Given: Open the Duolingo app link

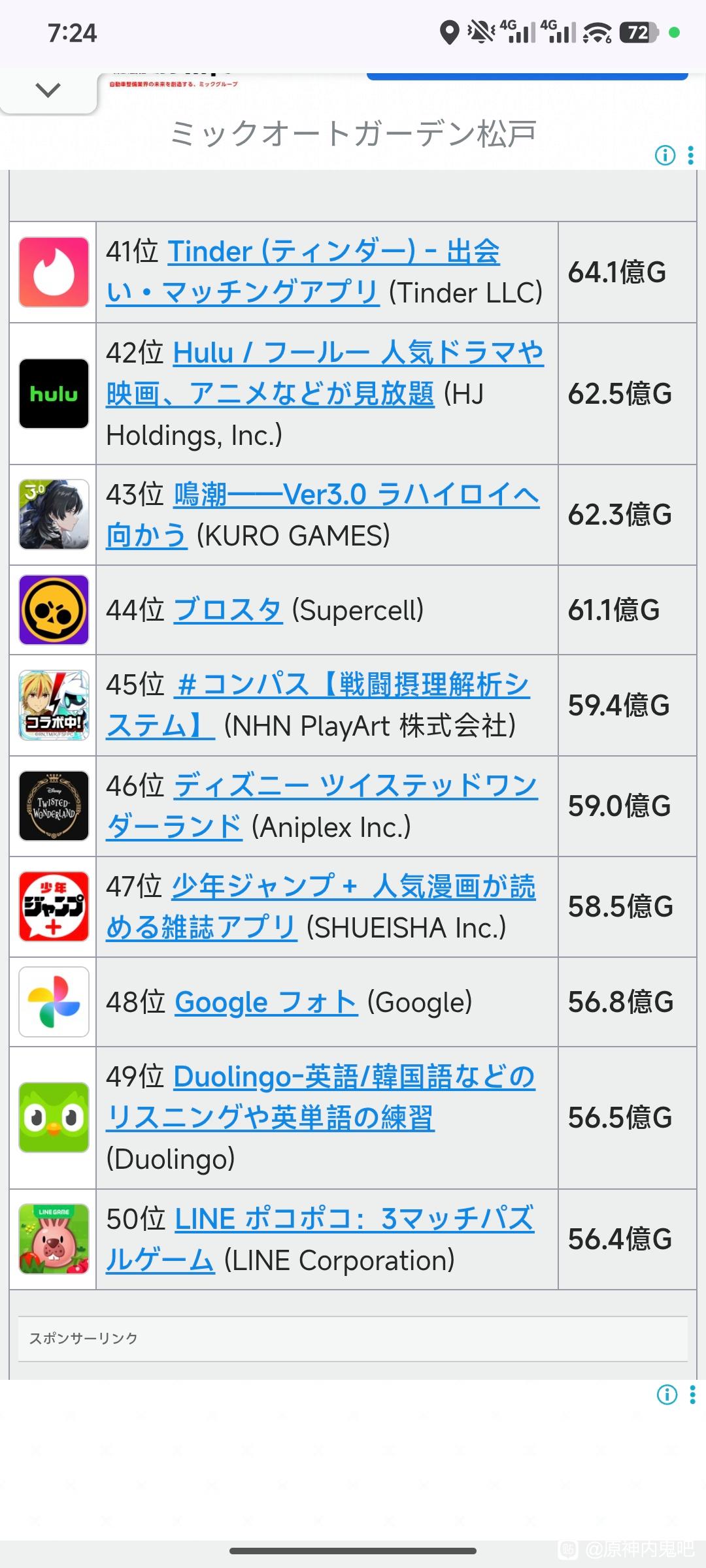Looking at the screenshot, I should coord(354,1077).
